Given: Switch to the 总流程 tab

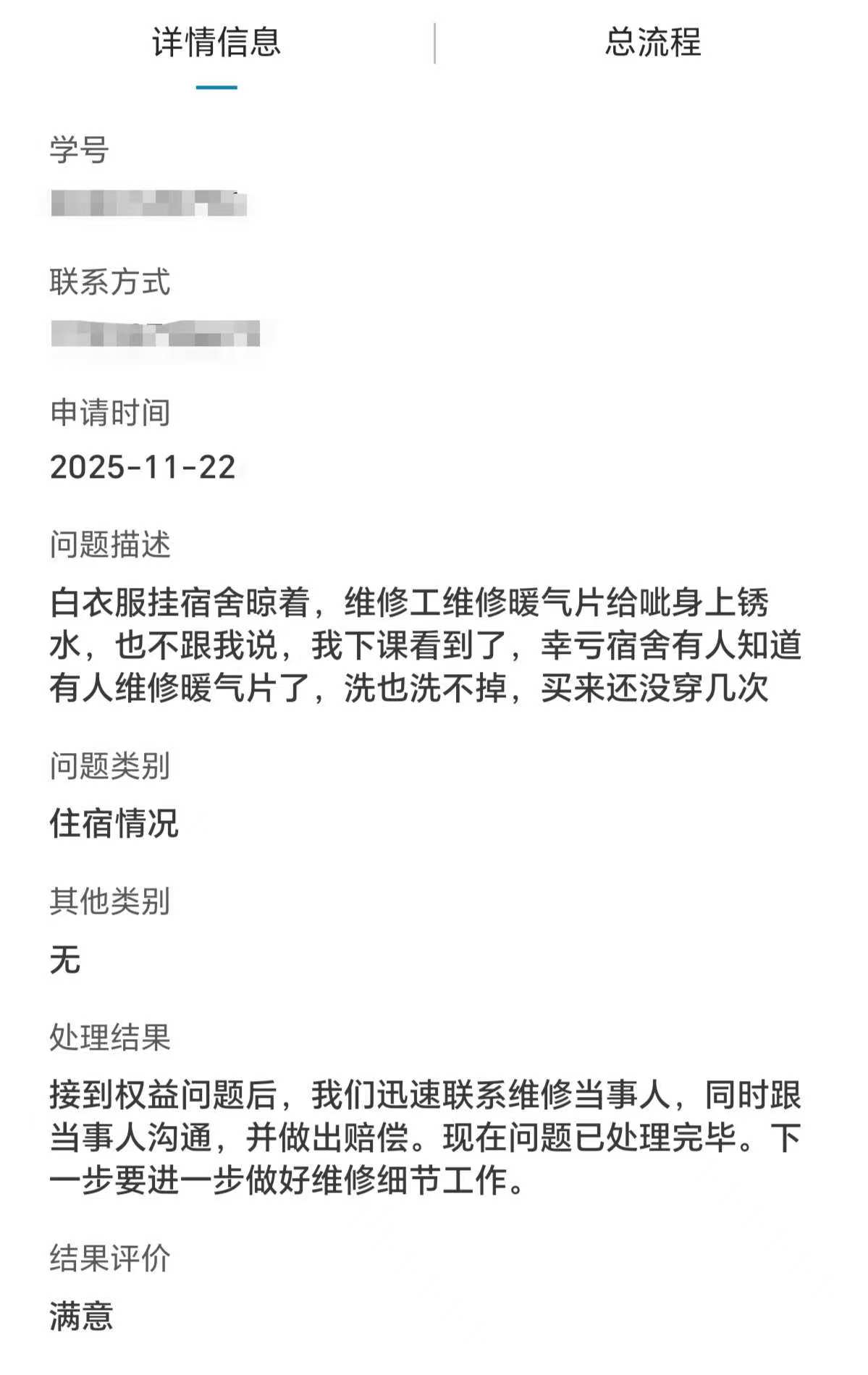Looking at the screenshot, I should tap(652, 43).
